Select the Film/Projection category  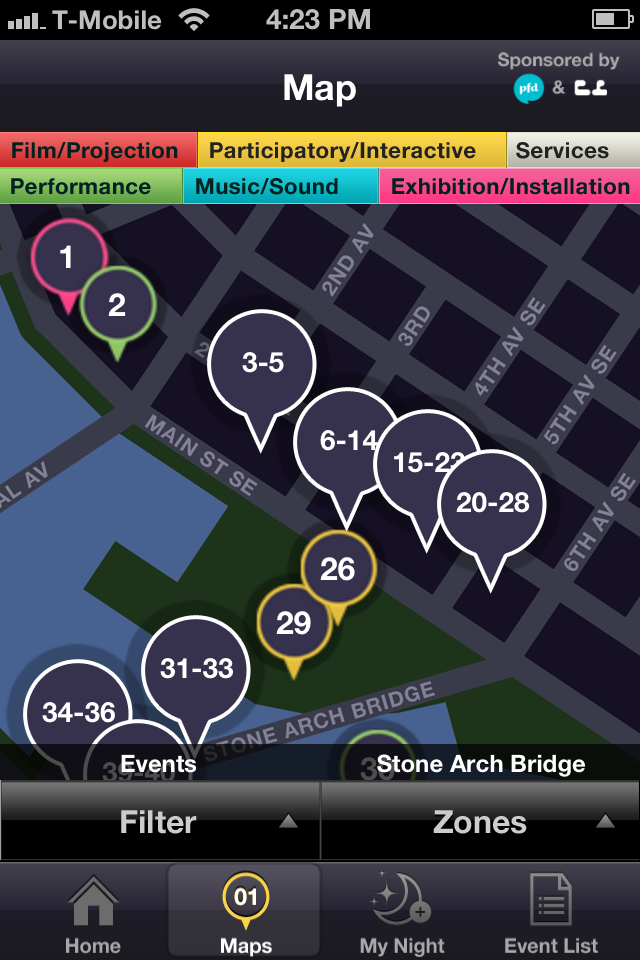(97, 151)
